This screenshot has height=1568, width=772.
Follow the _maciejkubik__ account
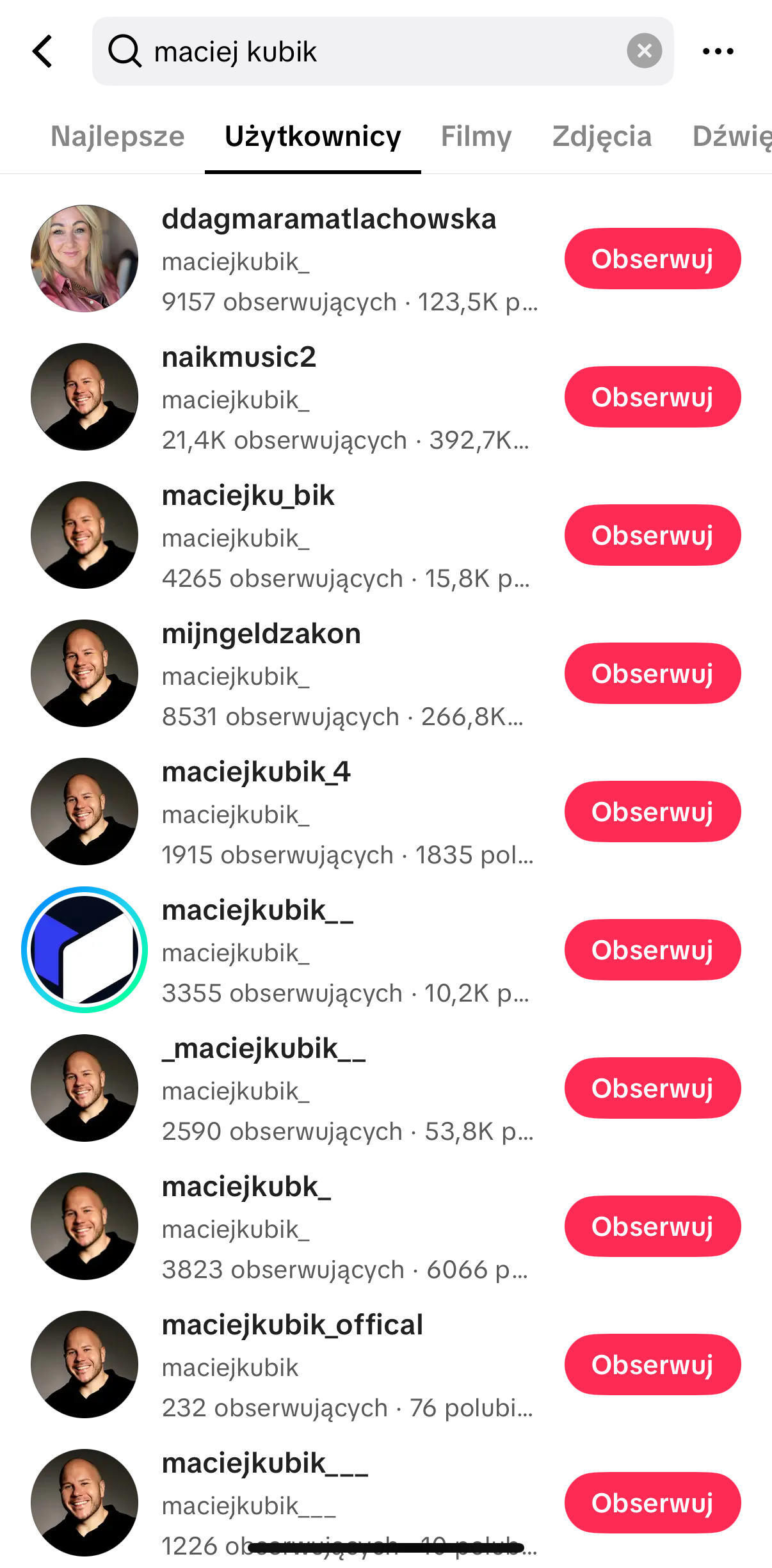click(x=652, y=1088)
